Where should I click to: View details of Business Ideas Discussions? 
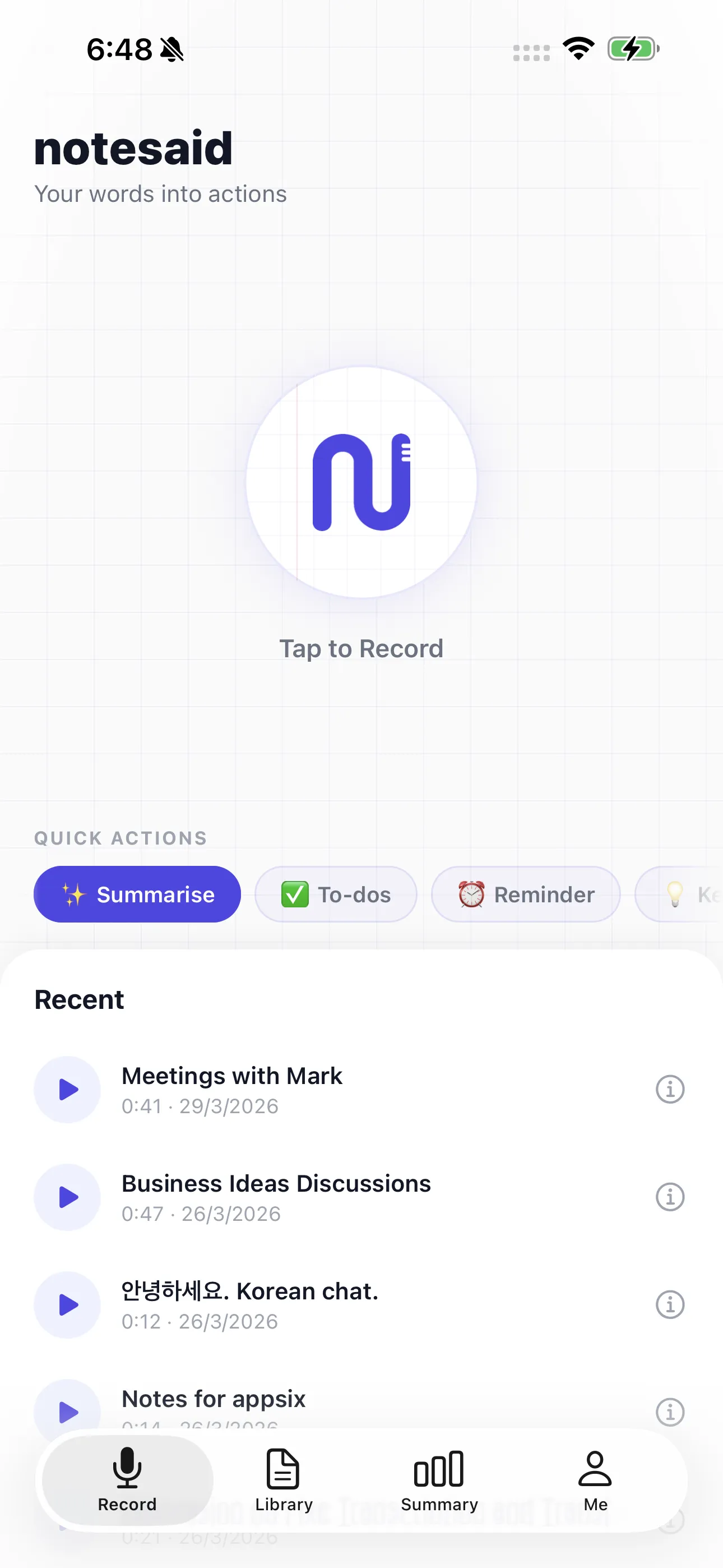[669, 1197]
